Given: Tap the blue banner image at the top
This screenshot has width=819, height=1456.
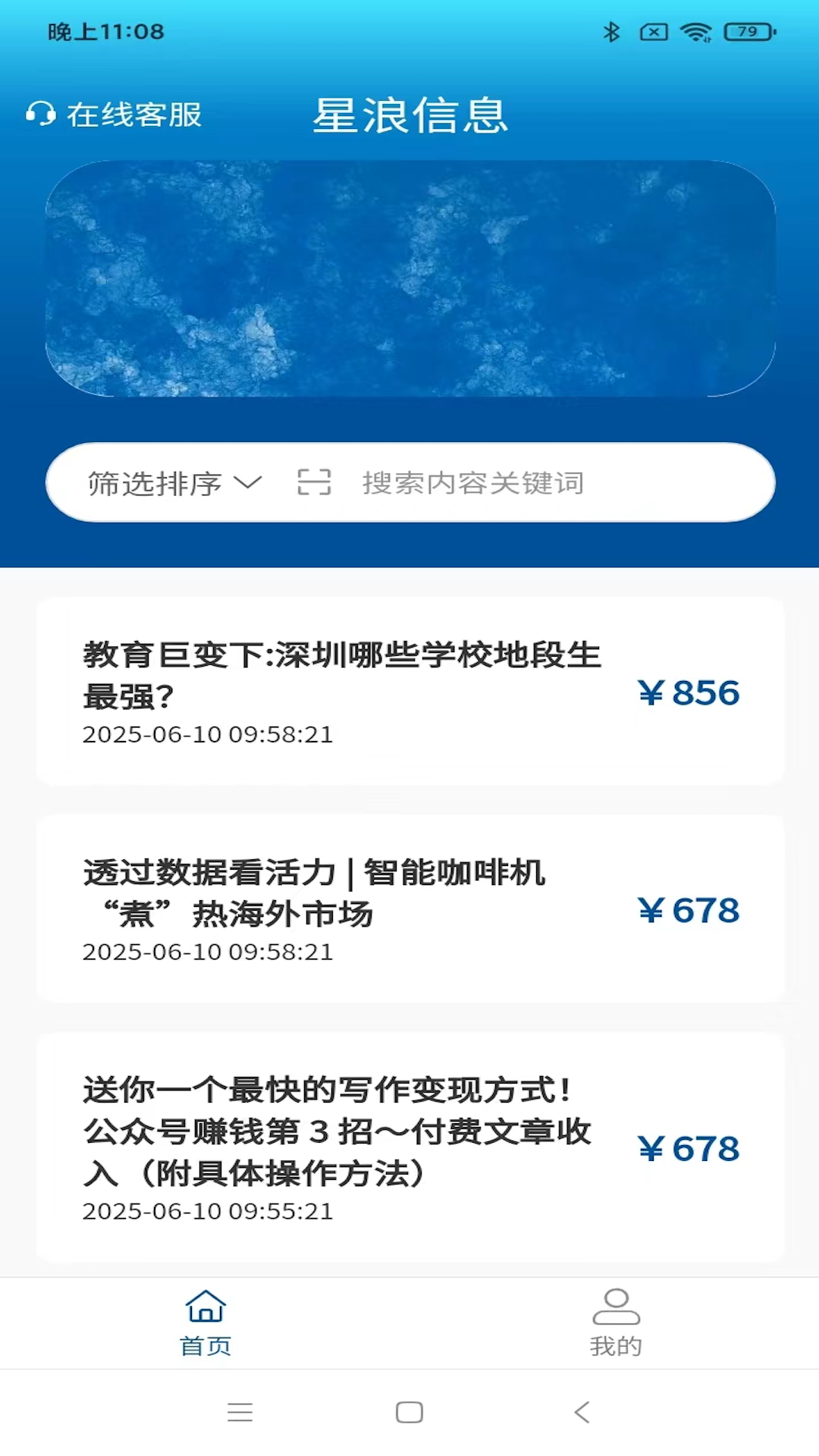Looking at the screenshot, I should click(x=409, y=279).
